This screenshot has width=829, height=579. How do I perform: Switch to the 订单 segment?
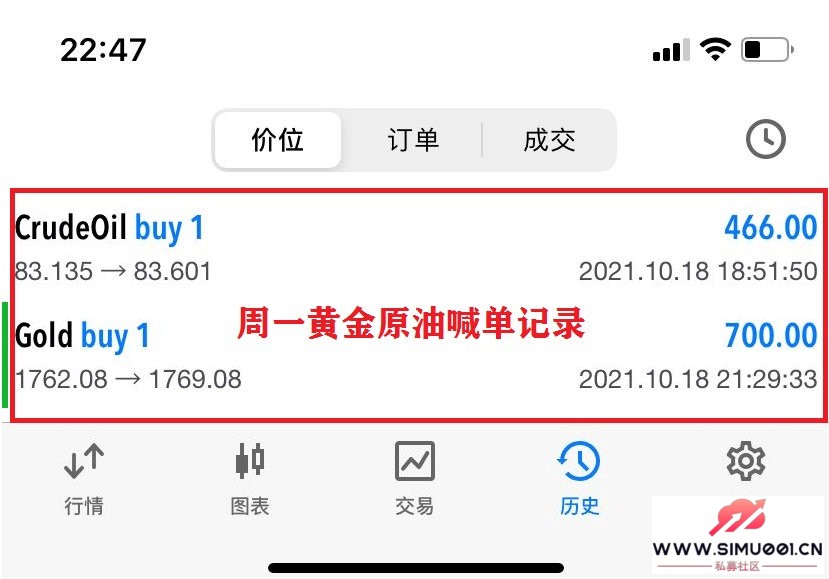[x=413, y=140]
